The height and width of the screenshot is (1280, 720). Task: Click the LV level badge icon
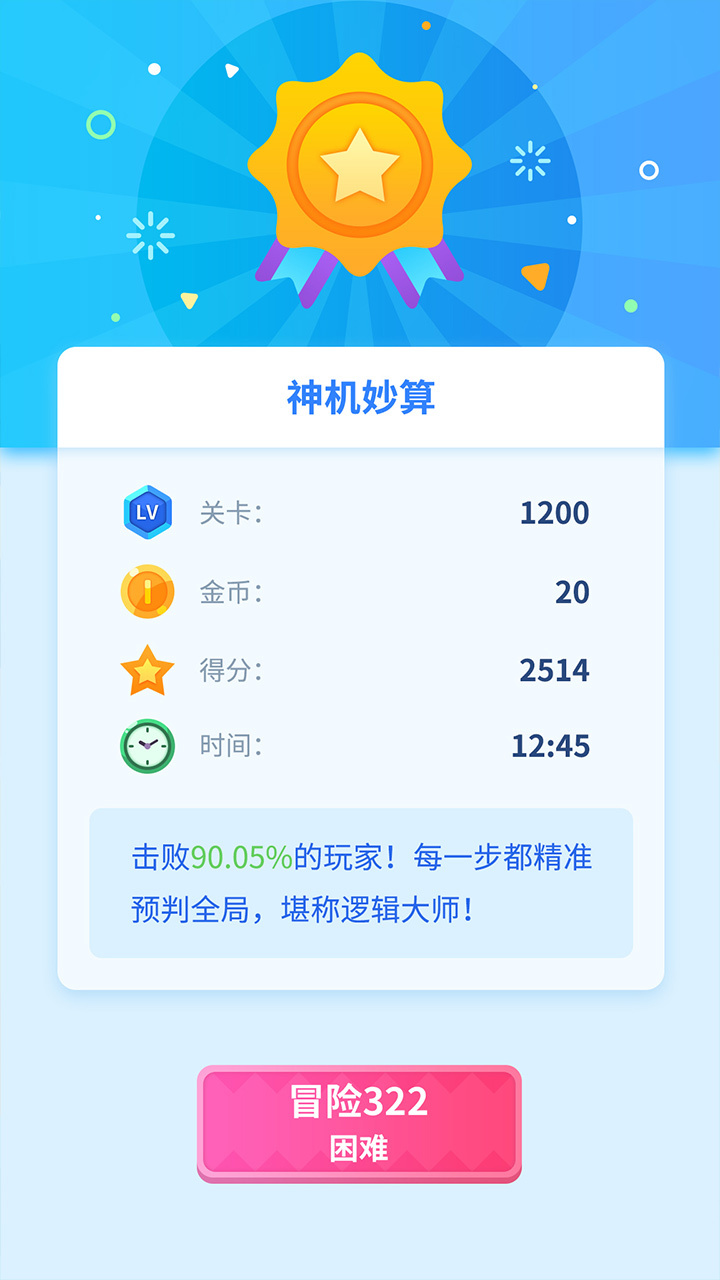coord(147,511)
